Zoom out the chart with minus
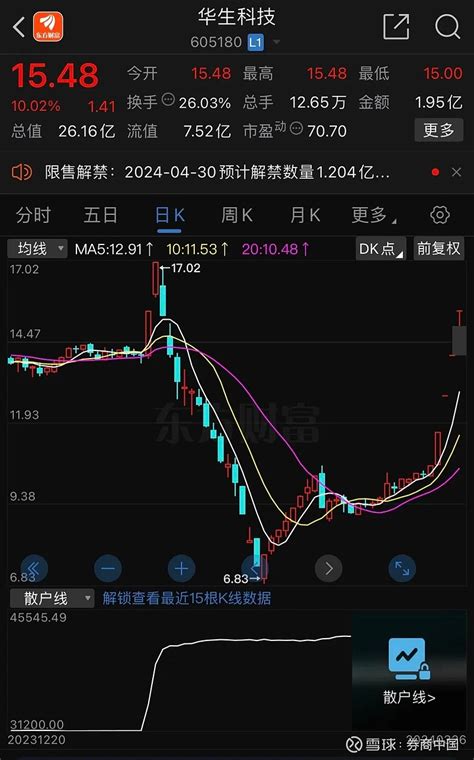 click(108, 568)
